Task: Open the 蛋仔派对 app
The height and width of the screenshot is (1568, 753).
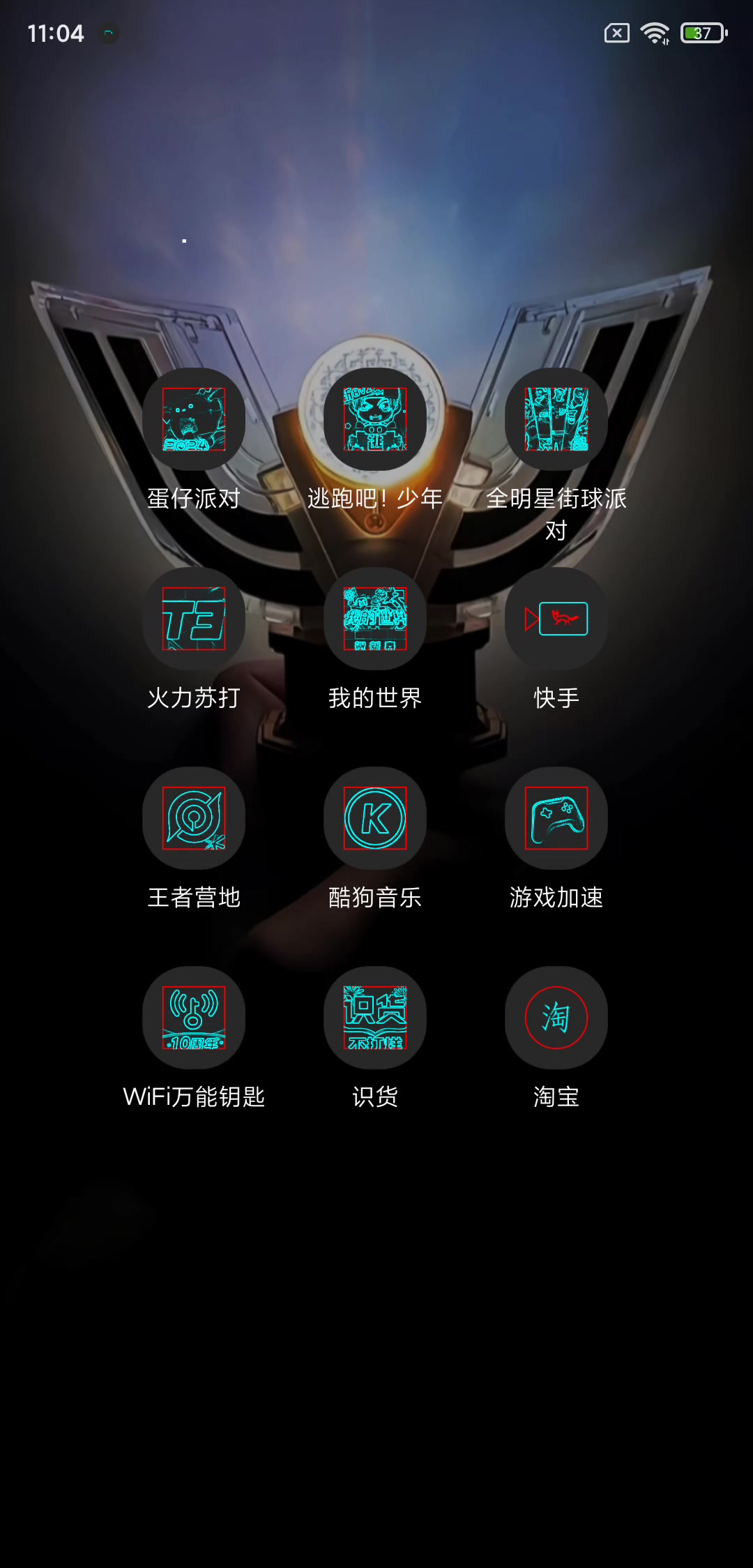Action: pyautogui.click(x=194, y=419)
